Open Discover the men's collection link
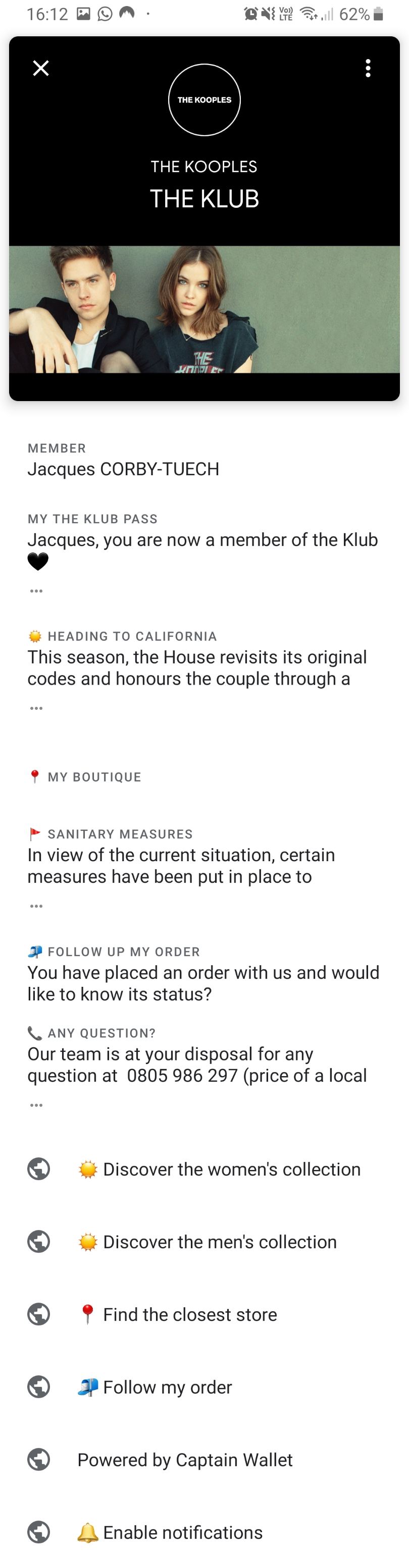The height and width of the screenshot is (1568, 409). point(220,1241)
